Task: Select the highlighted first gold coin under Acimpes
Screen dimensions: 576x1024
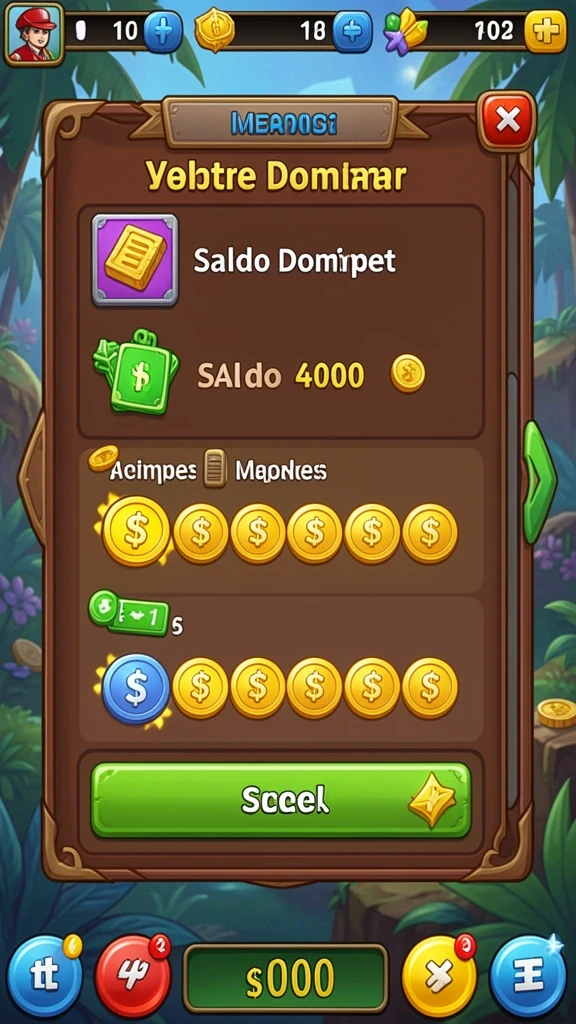Action: point(135,531)
